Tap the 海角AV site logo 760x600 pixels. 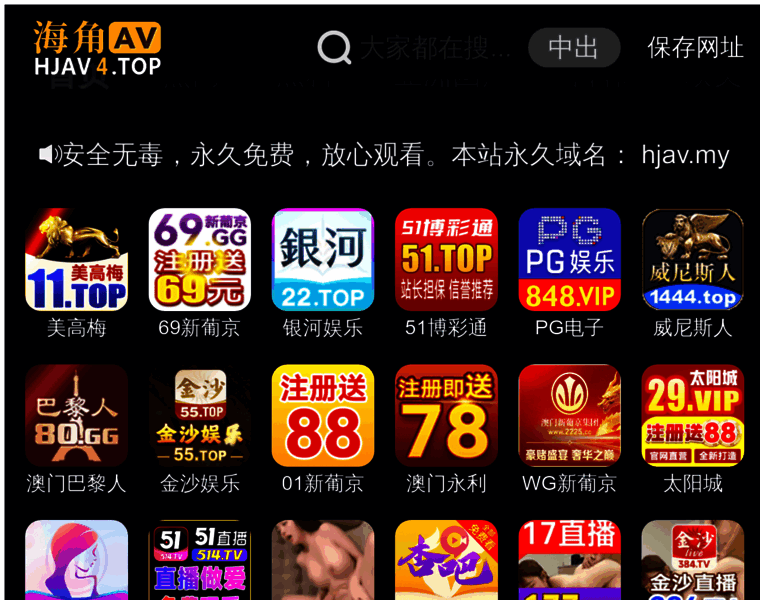tap(97, 48)
